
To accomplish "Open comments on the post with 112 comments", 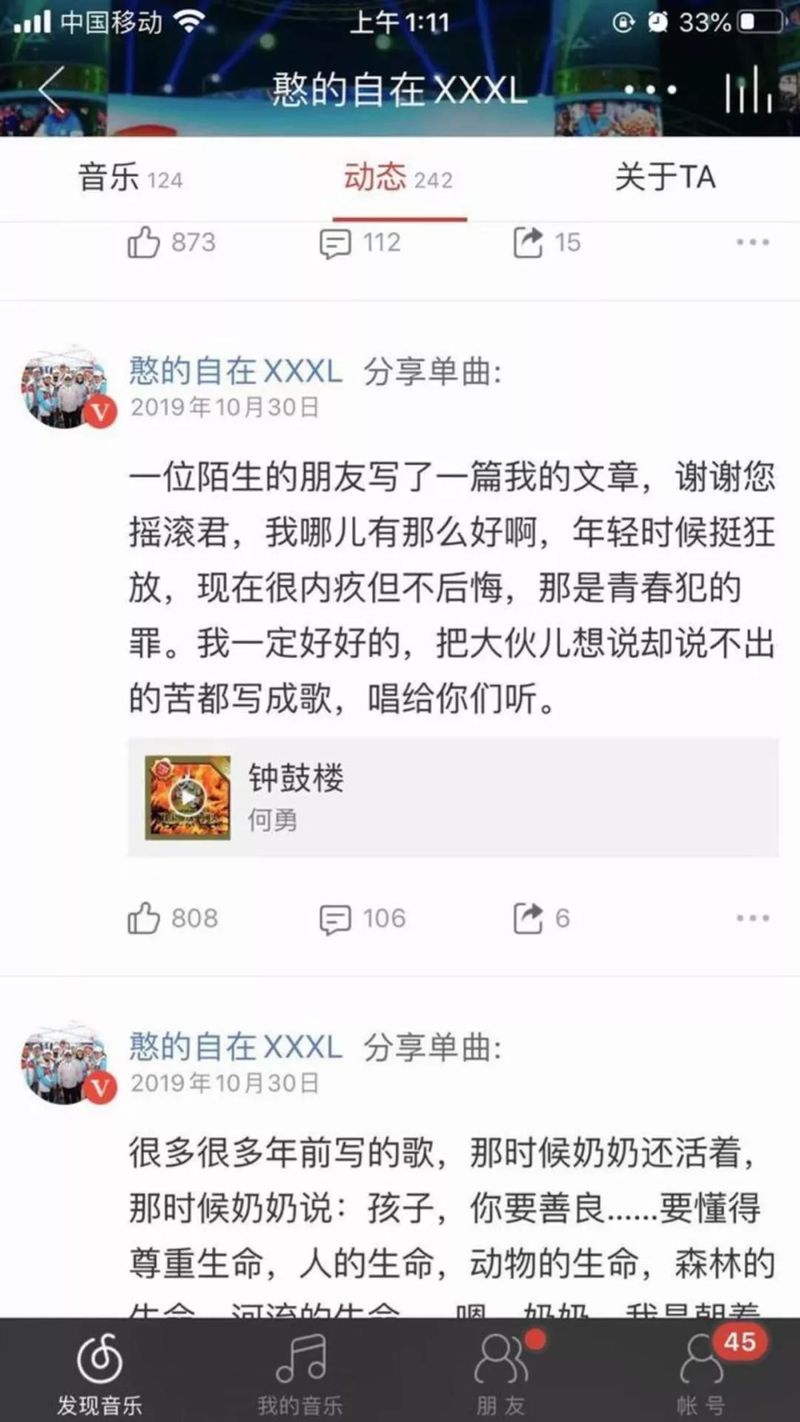I will click(x=336, y=243).
